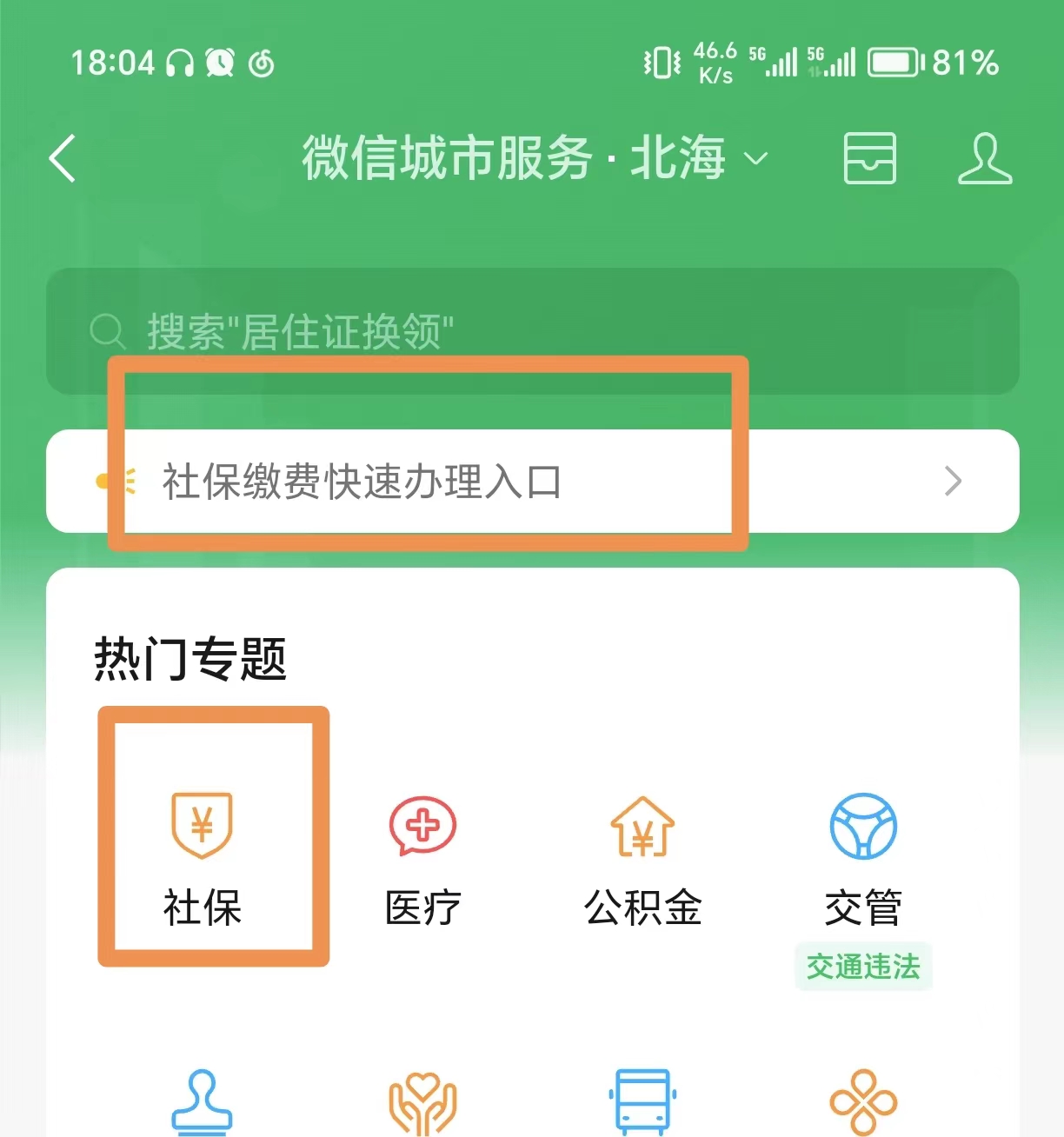
Task: Open the 交管 topic
Action: (863, 856)
